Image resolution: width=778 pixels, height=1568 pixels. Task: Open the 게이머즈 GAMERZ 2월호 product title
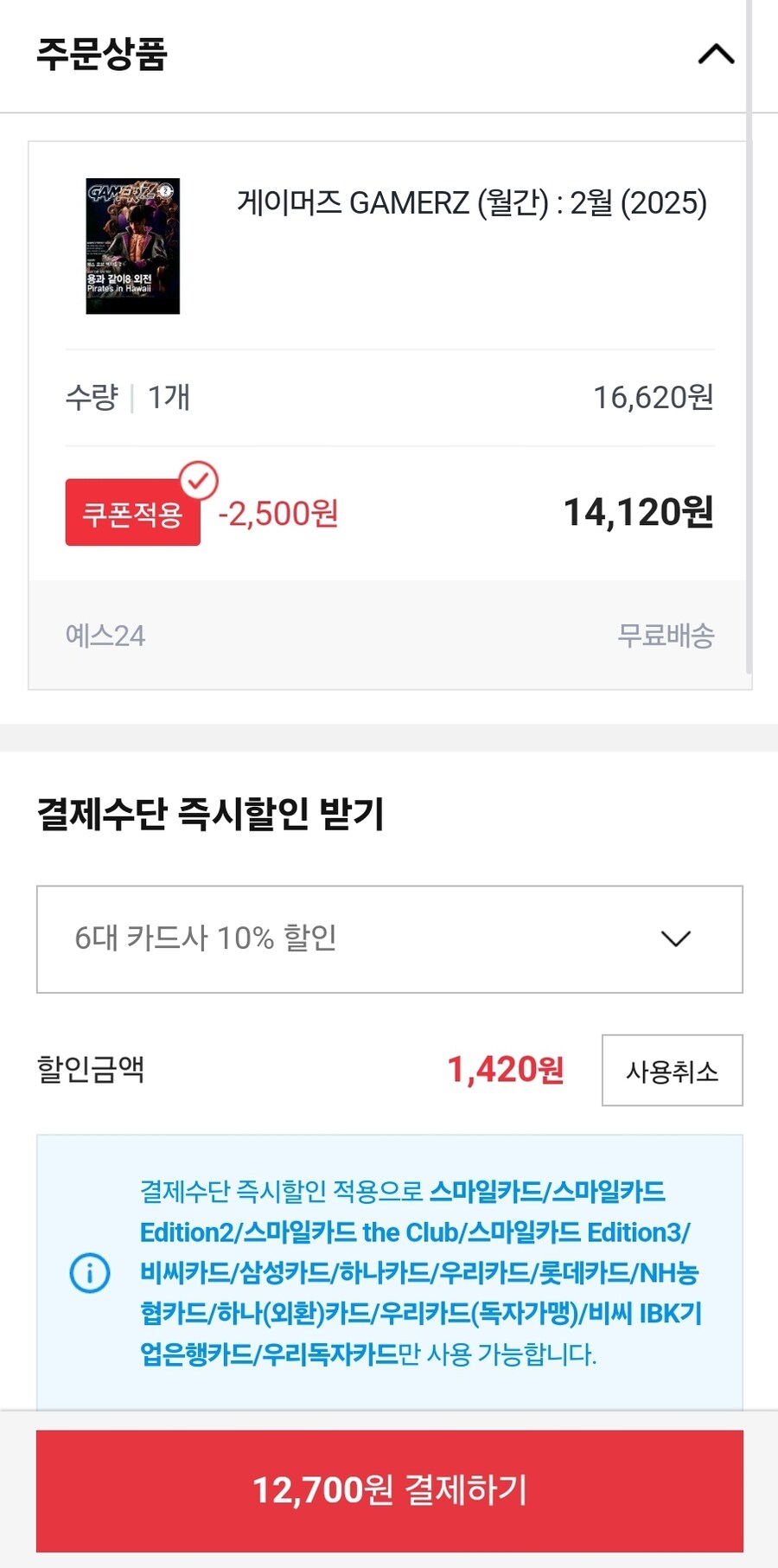(x=472, y=204)
